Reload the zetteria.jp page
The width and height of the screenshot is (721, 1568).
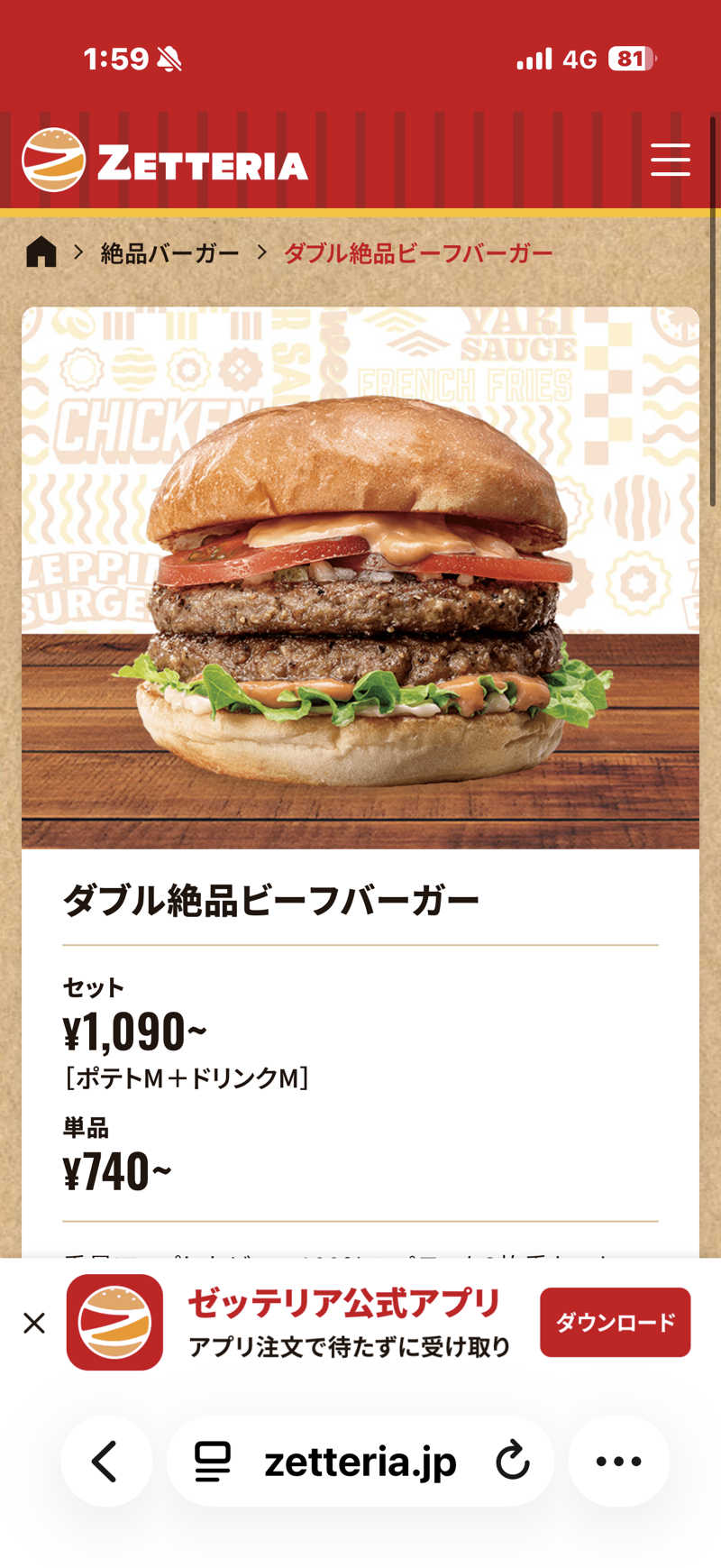click(513, 1461)
